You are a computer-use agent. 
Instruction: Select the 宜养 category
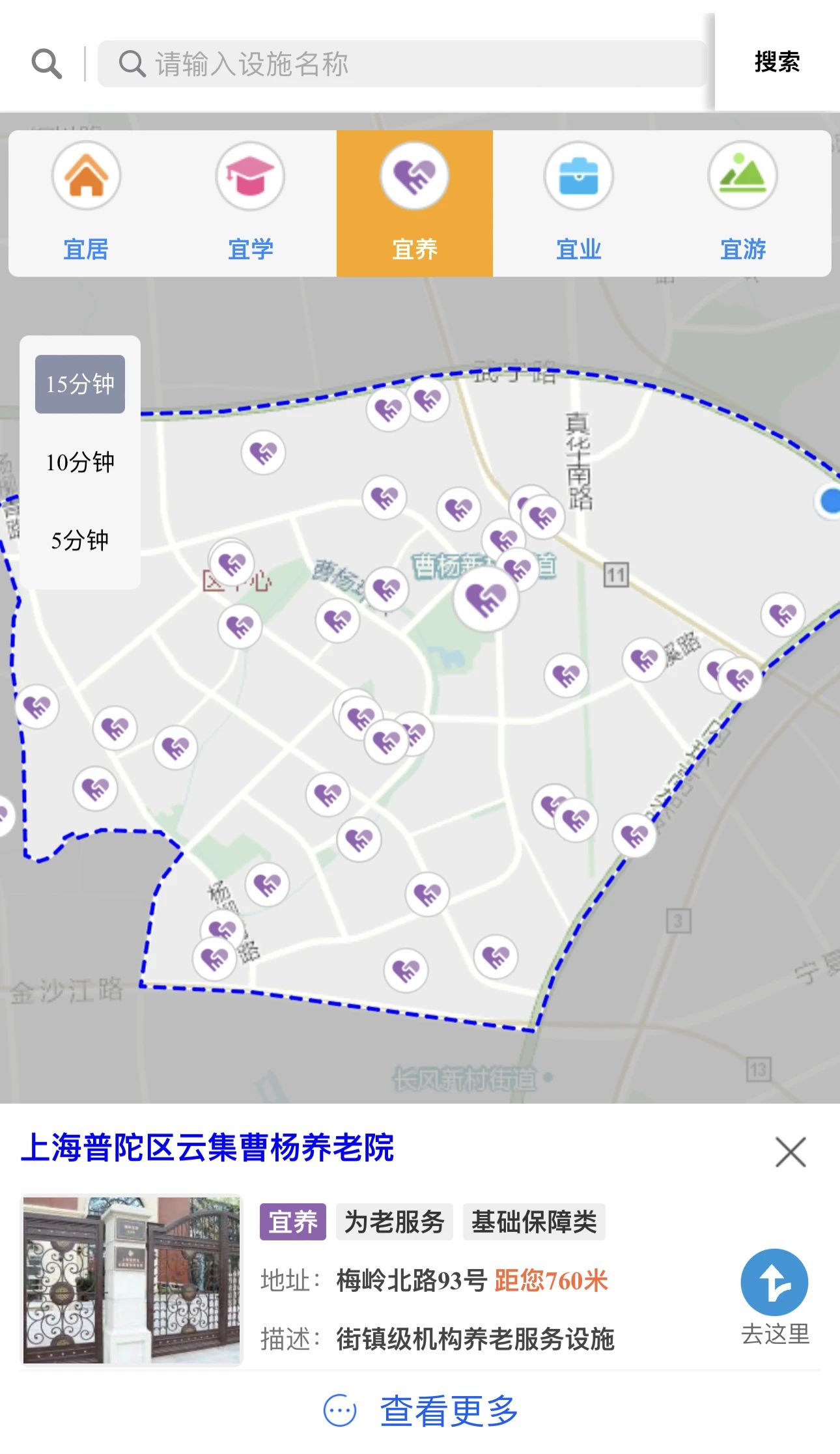[x=415, y=203]
